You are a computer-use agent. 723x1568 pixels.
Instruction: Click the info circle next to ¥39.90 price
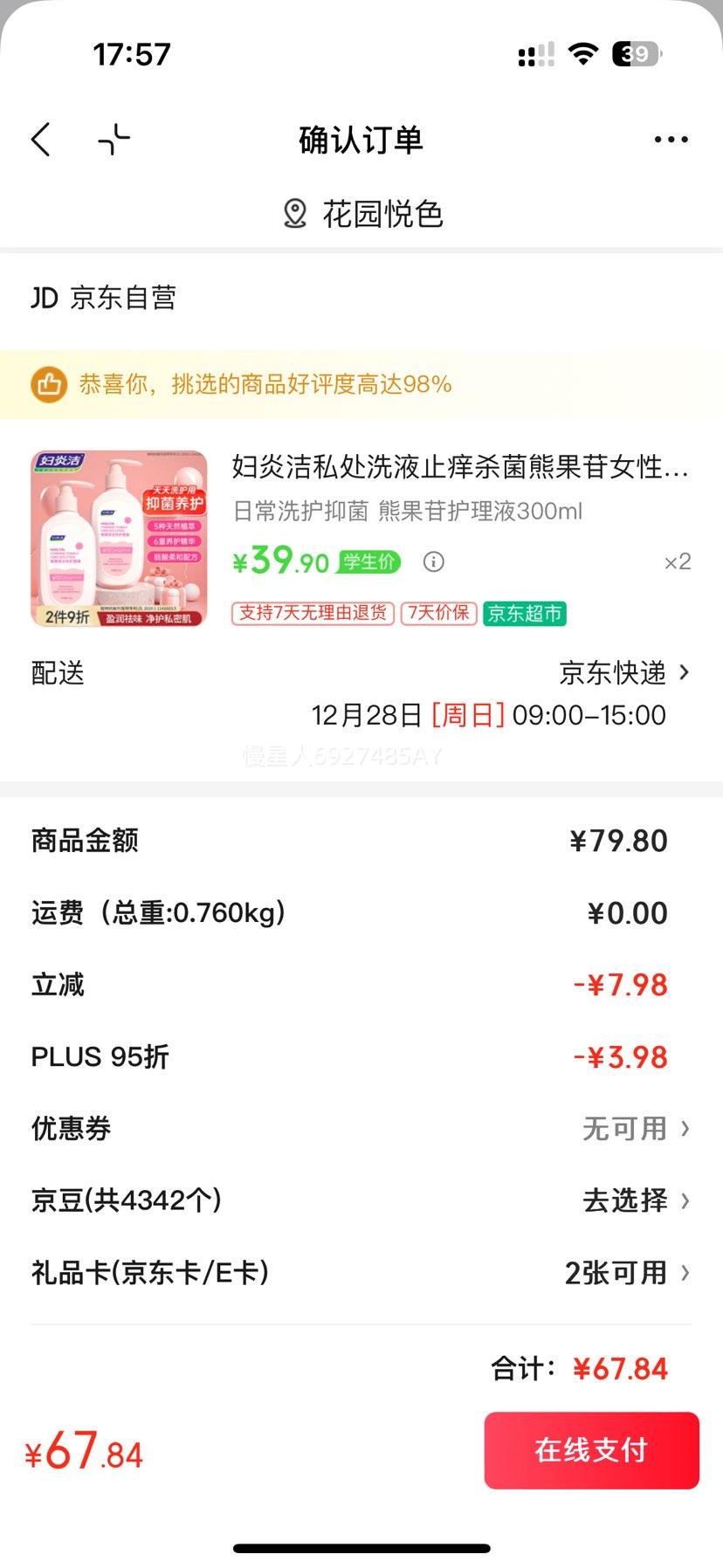point(434,562)
